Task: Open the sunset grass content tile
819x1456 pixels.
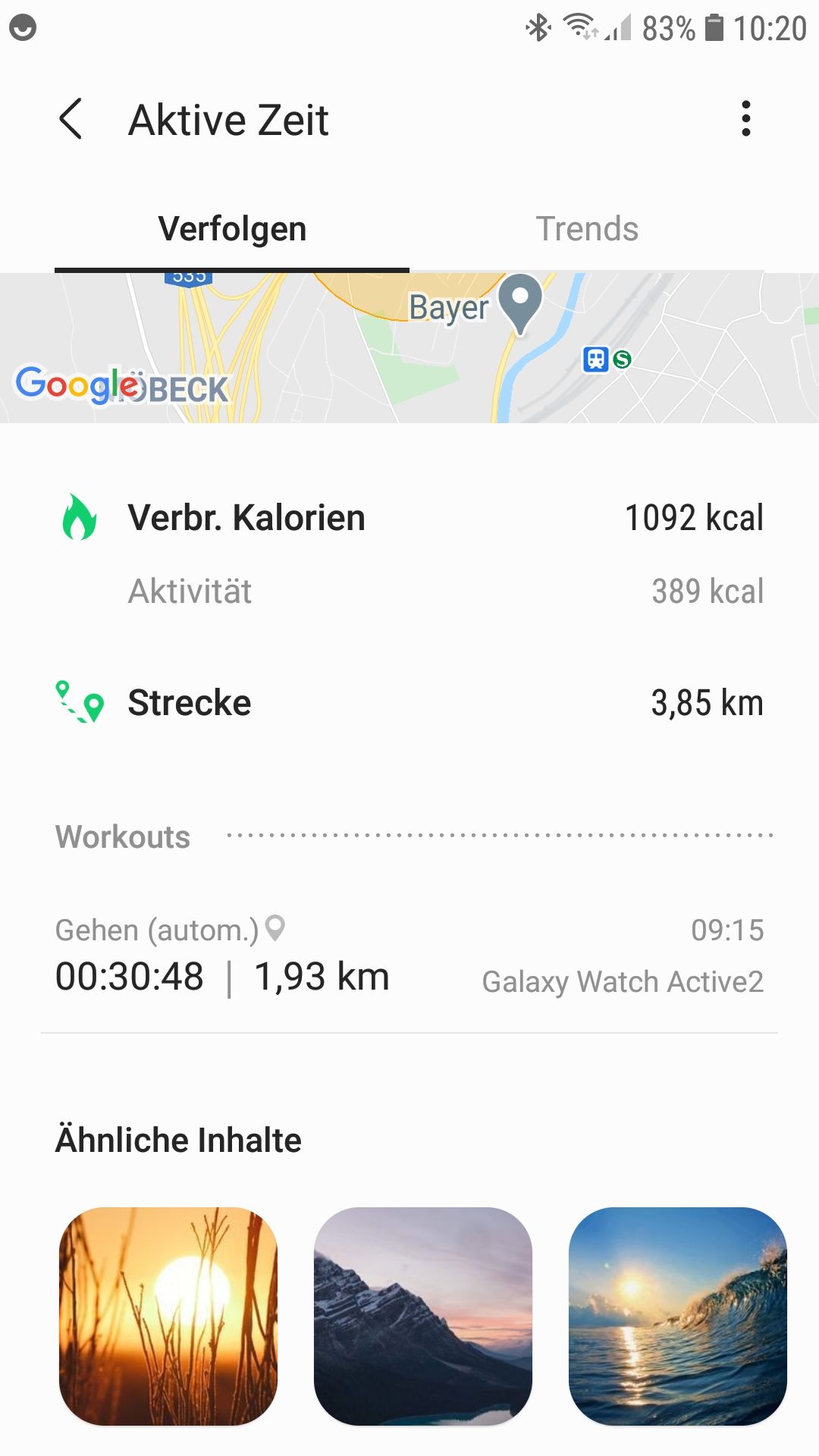Action: [x=168, y=1316]
